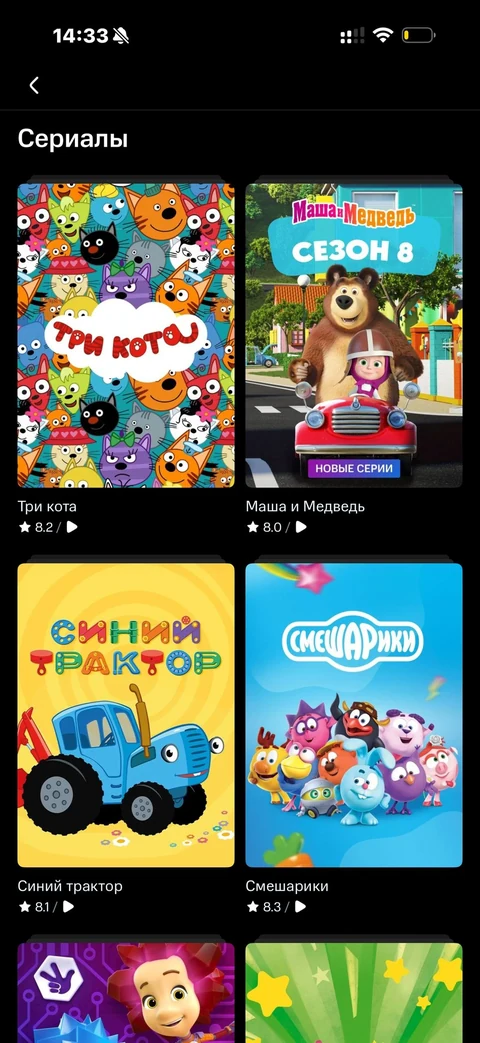Go back using the top-left arrow
The image size is (480, 1043).
[34, 85]
